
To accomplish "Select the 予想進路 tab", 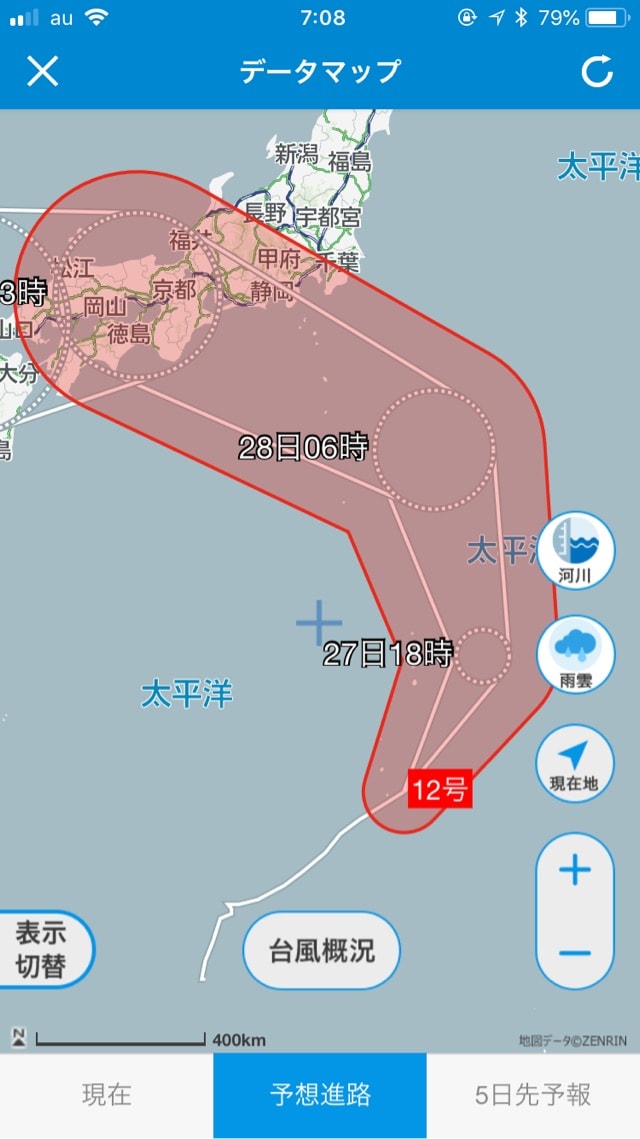I will tap(320, 1095).
